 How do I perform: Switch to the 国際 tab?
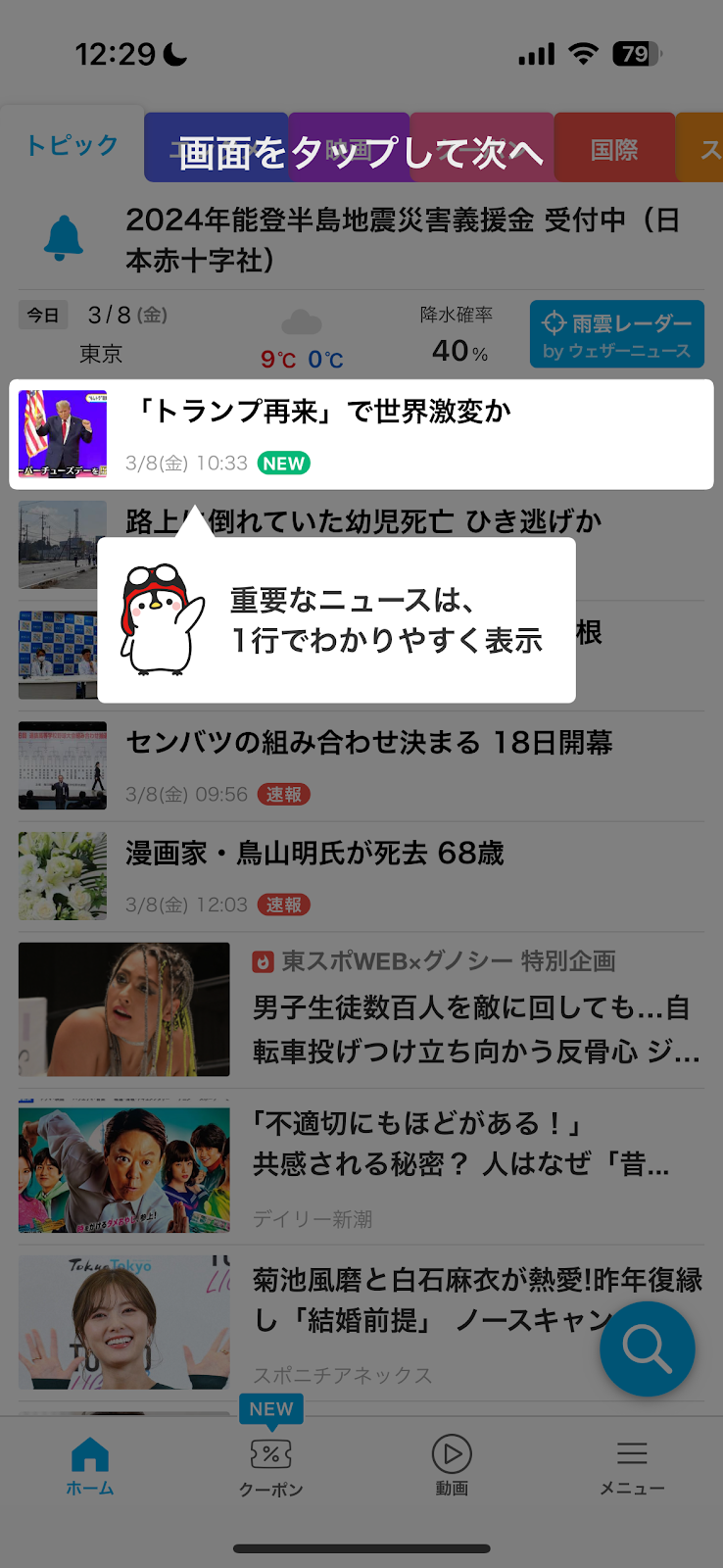[614, 149]
